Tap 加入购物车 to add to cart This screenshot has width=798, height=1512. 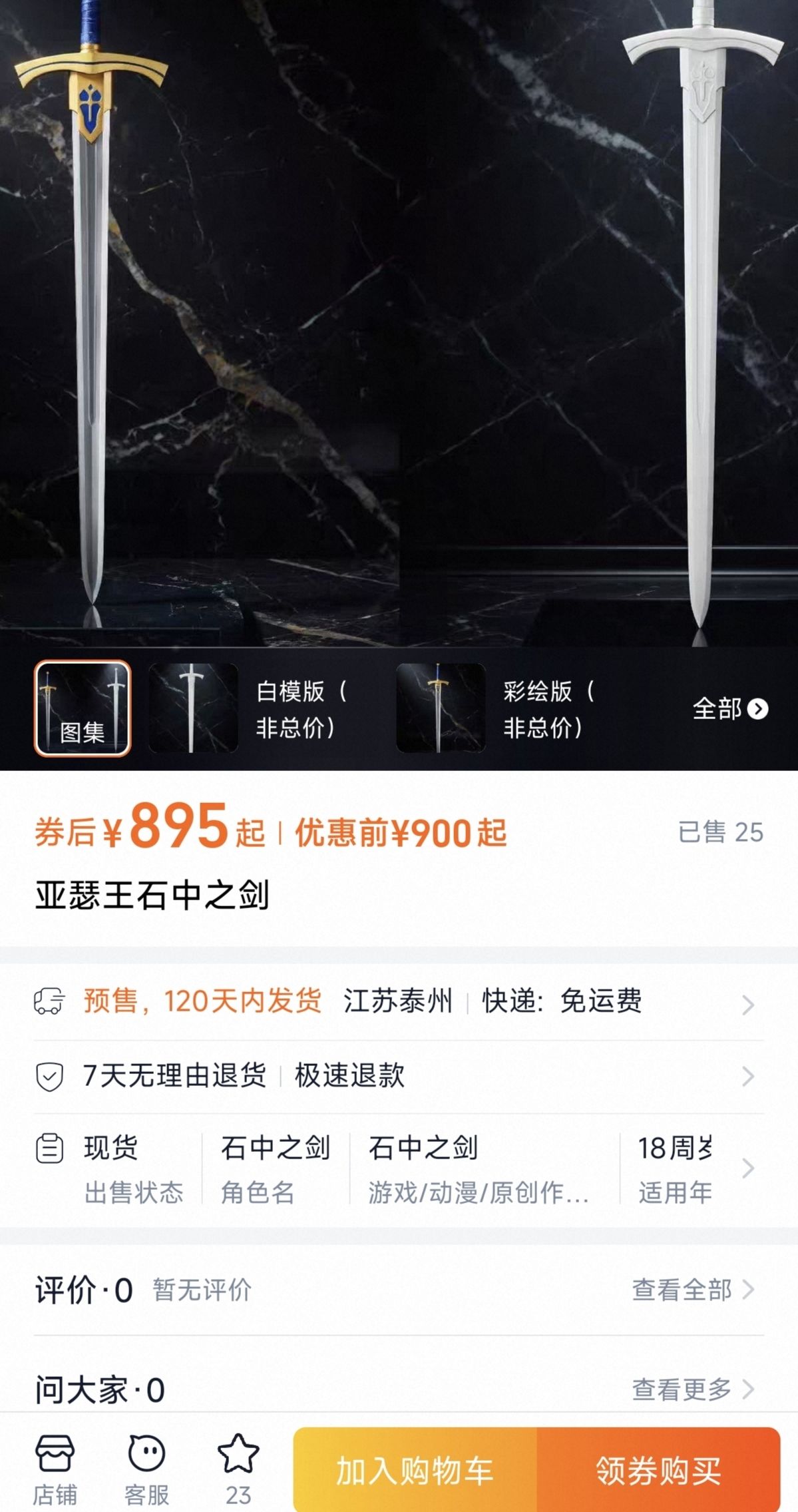point(415,1470)
